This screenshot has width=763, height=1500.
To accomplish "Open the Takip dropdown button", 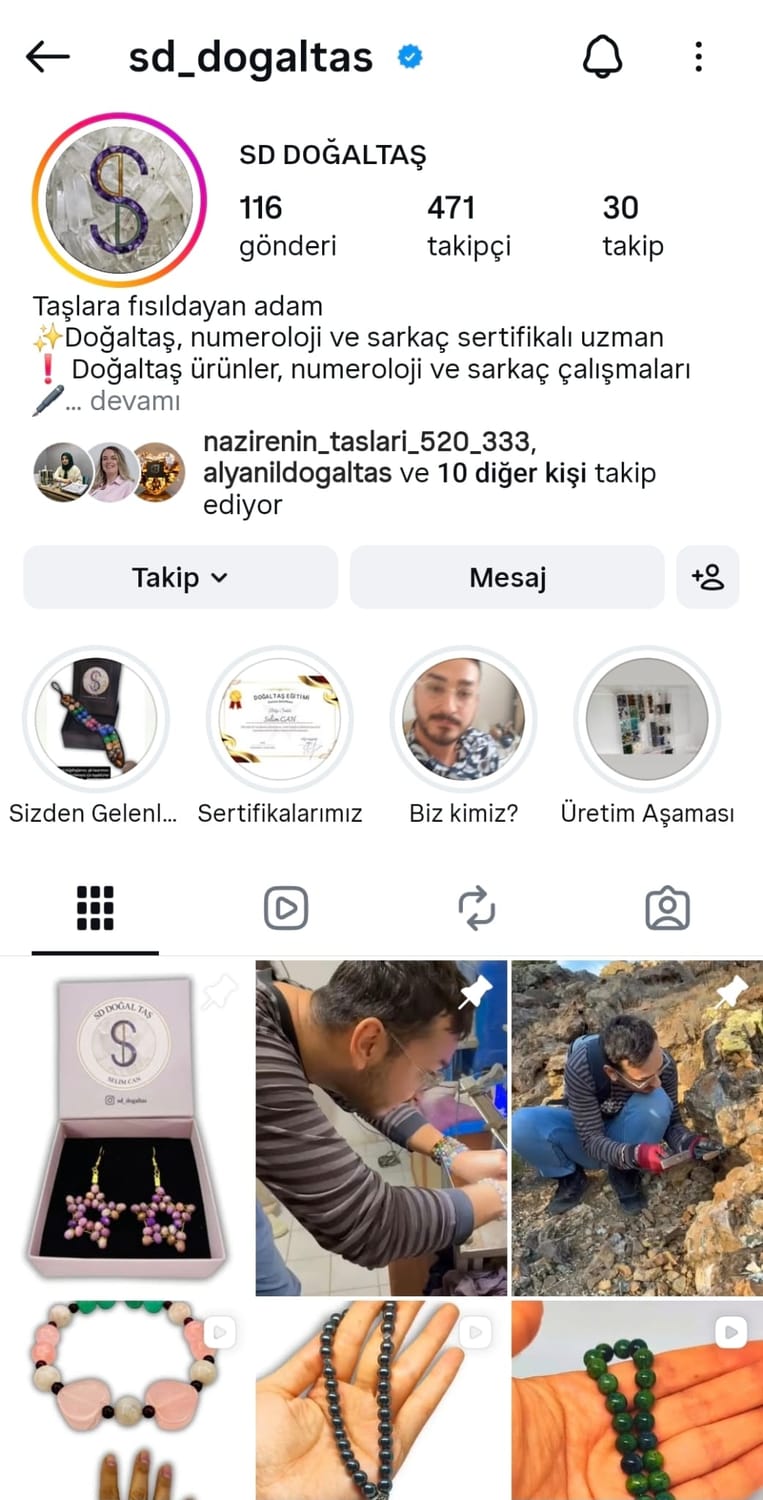I will pyautogui.click(x=180, y=577).
